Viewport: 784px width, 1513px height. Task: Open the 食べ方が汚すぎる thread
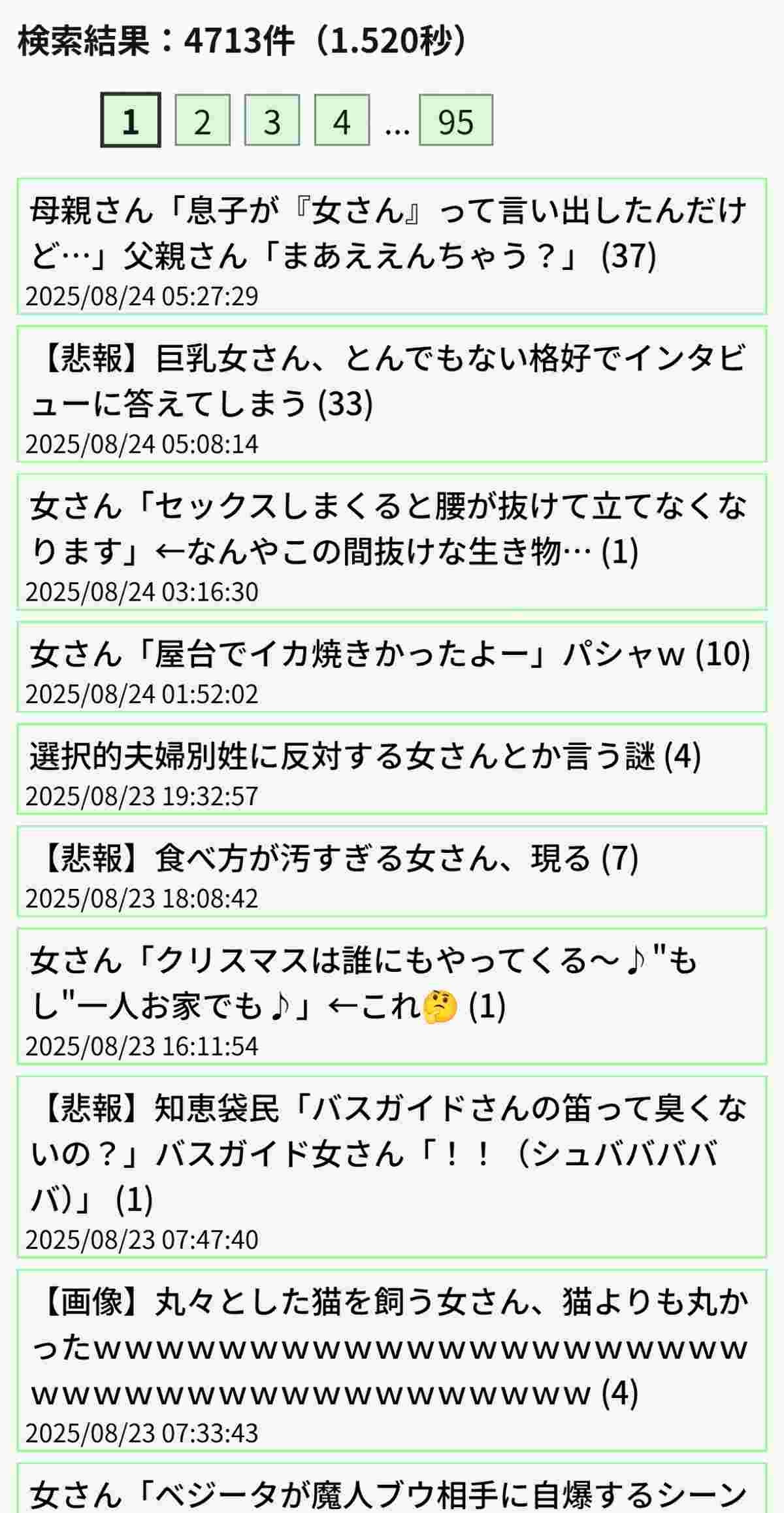(x=333, y=859)
